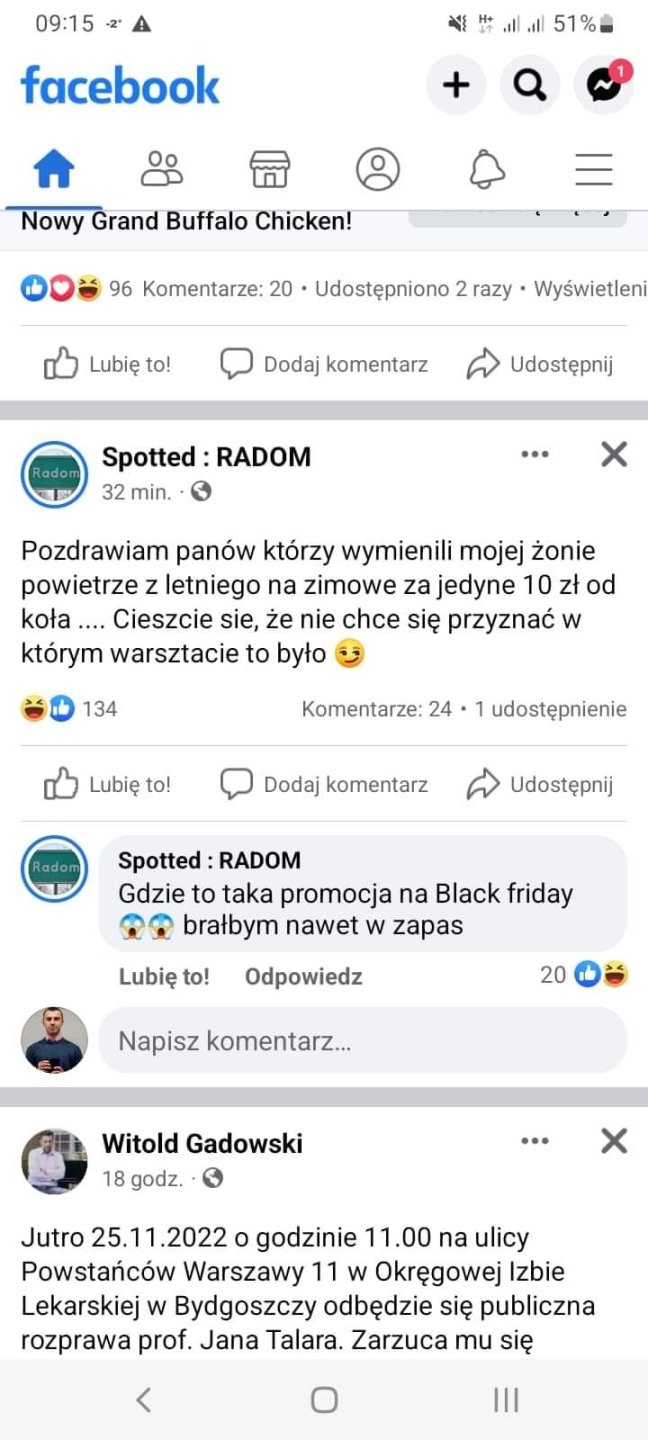Open options for Spotted : RADOM post

coord(535,455)
